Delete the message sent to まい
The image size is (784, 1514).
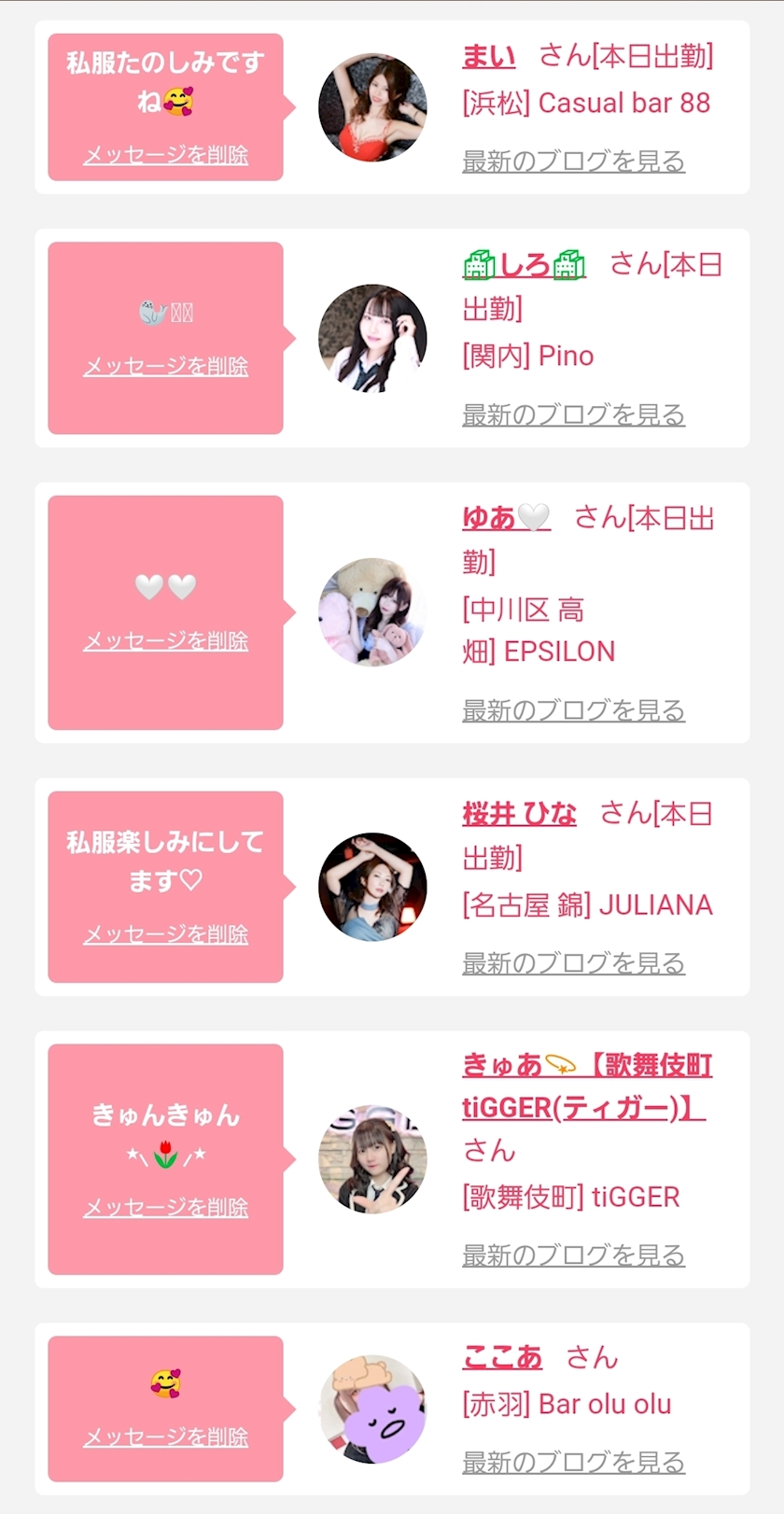[x=166, y=155]
